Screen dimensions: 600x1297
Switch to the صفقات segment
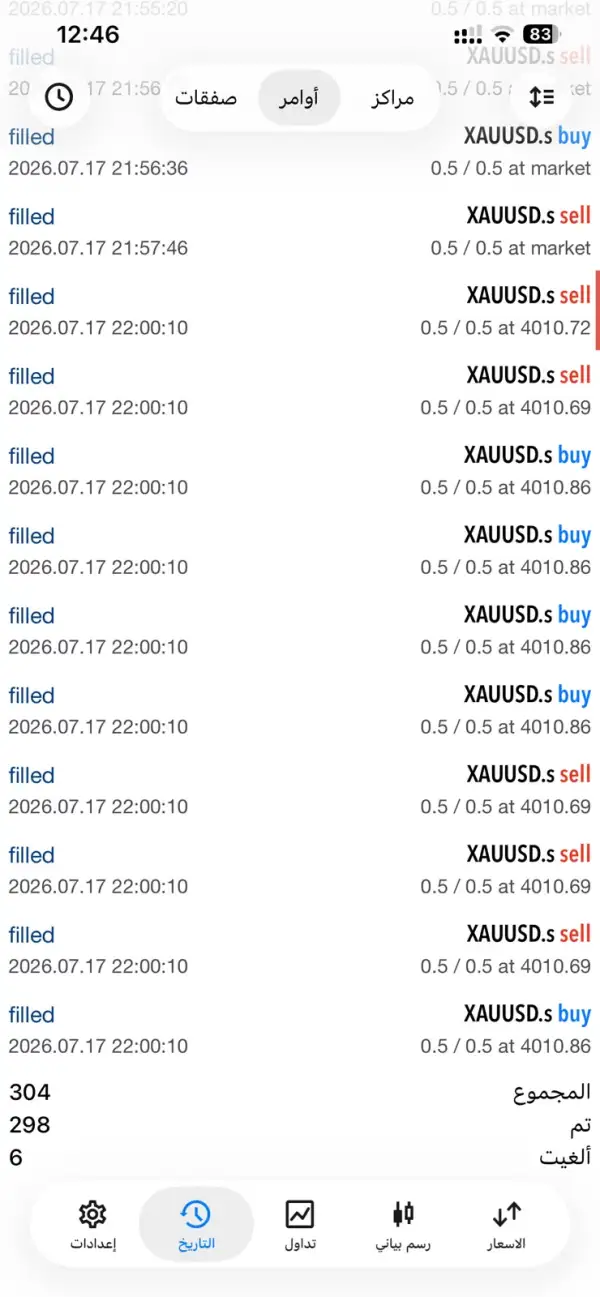(206, 98)
